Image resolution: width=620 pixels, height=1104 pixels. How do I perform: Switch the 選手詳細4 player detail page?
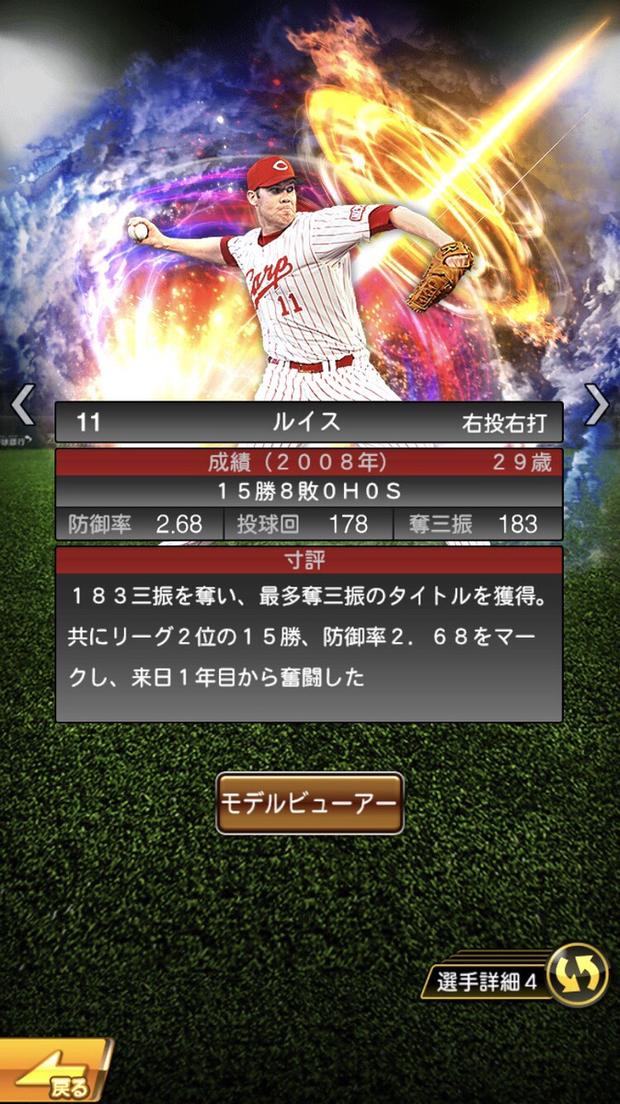pos(578,975)
